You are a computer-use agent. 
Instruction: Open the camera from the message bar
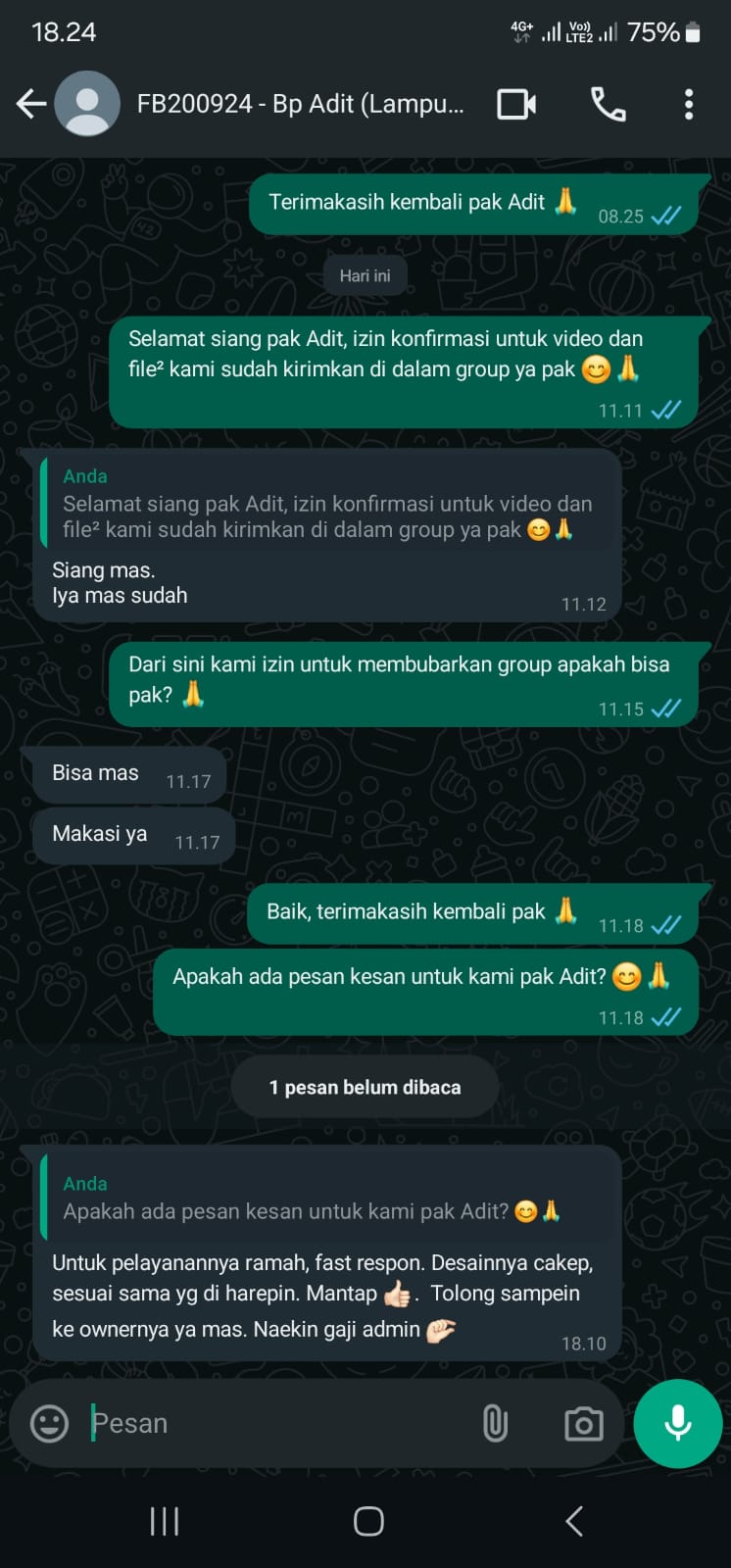[583, 1424]
